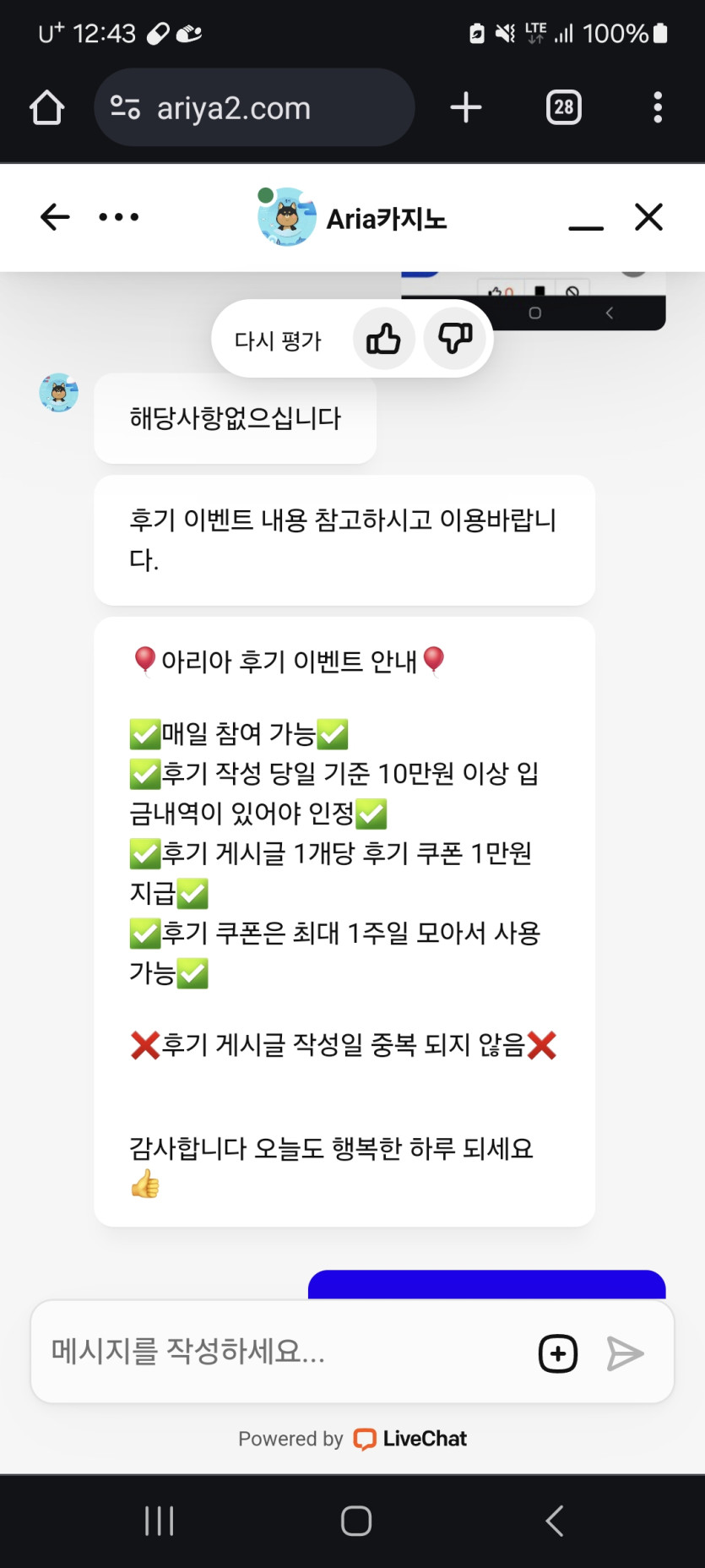
Task: Tap the ariya2.com address bar
Action: tap(253, 108)
